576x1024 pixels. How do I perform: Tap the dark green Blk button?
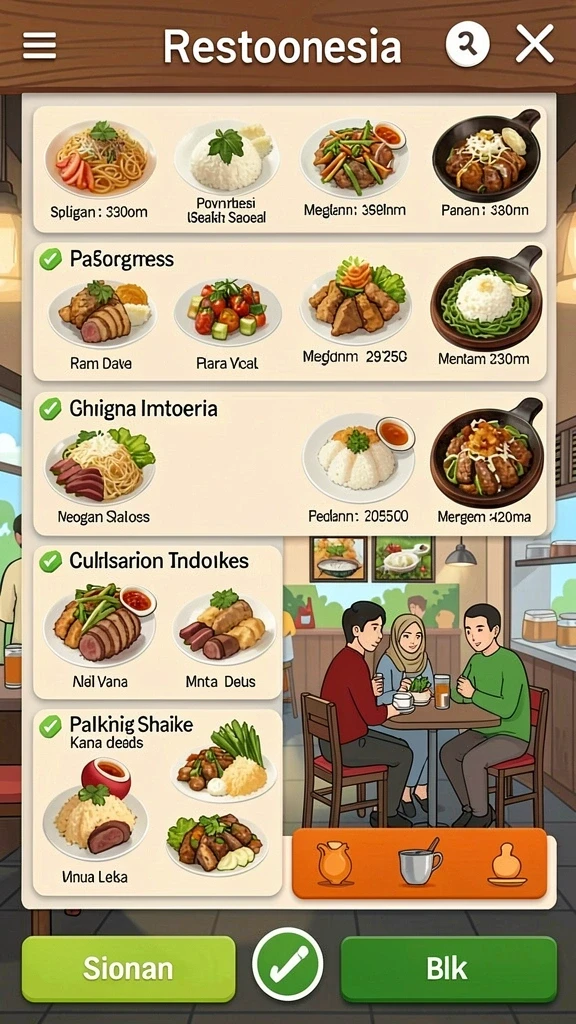[448, 969]
